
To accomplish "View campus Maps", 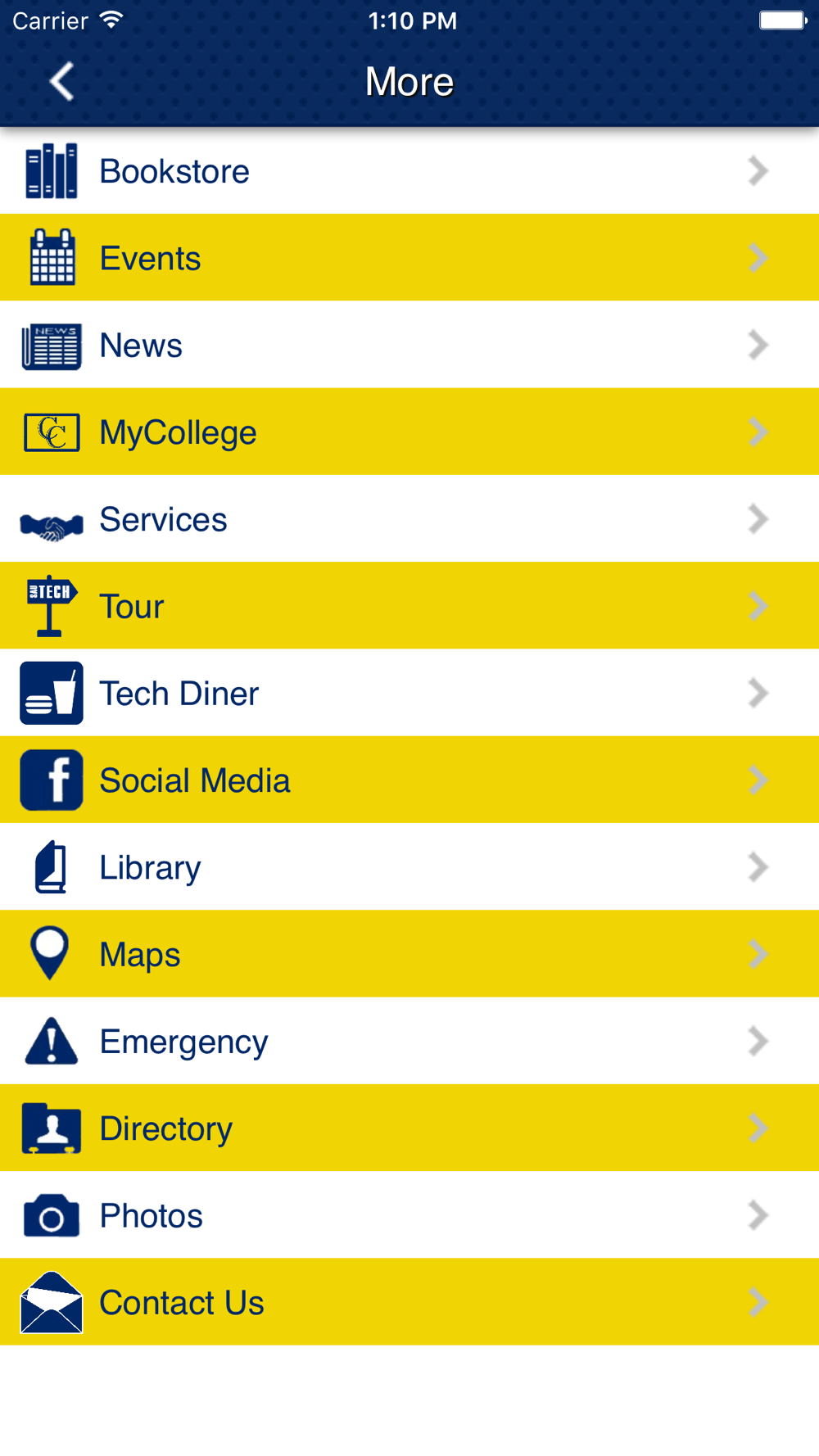I will pyautogui.click(x=409, y=953).
